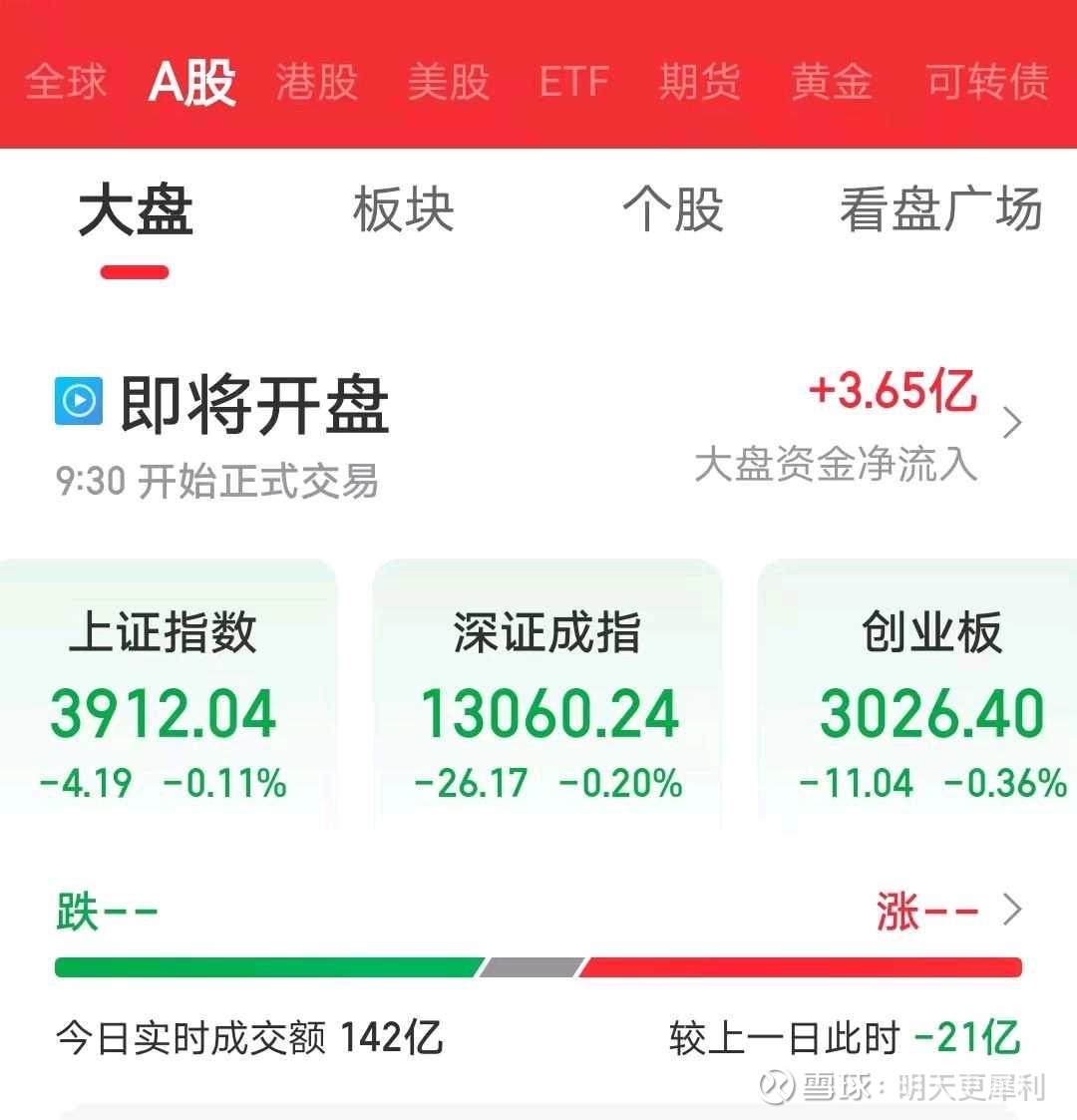Image resolution: width=1077 pixels, height=1120 pixels.
Task: Click the green-red advance decline ratio bar
Action: tap(538, 965)
